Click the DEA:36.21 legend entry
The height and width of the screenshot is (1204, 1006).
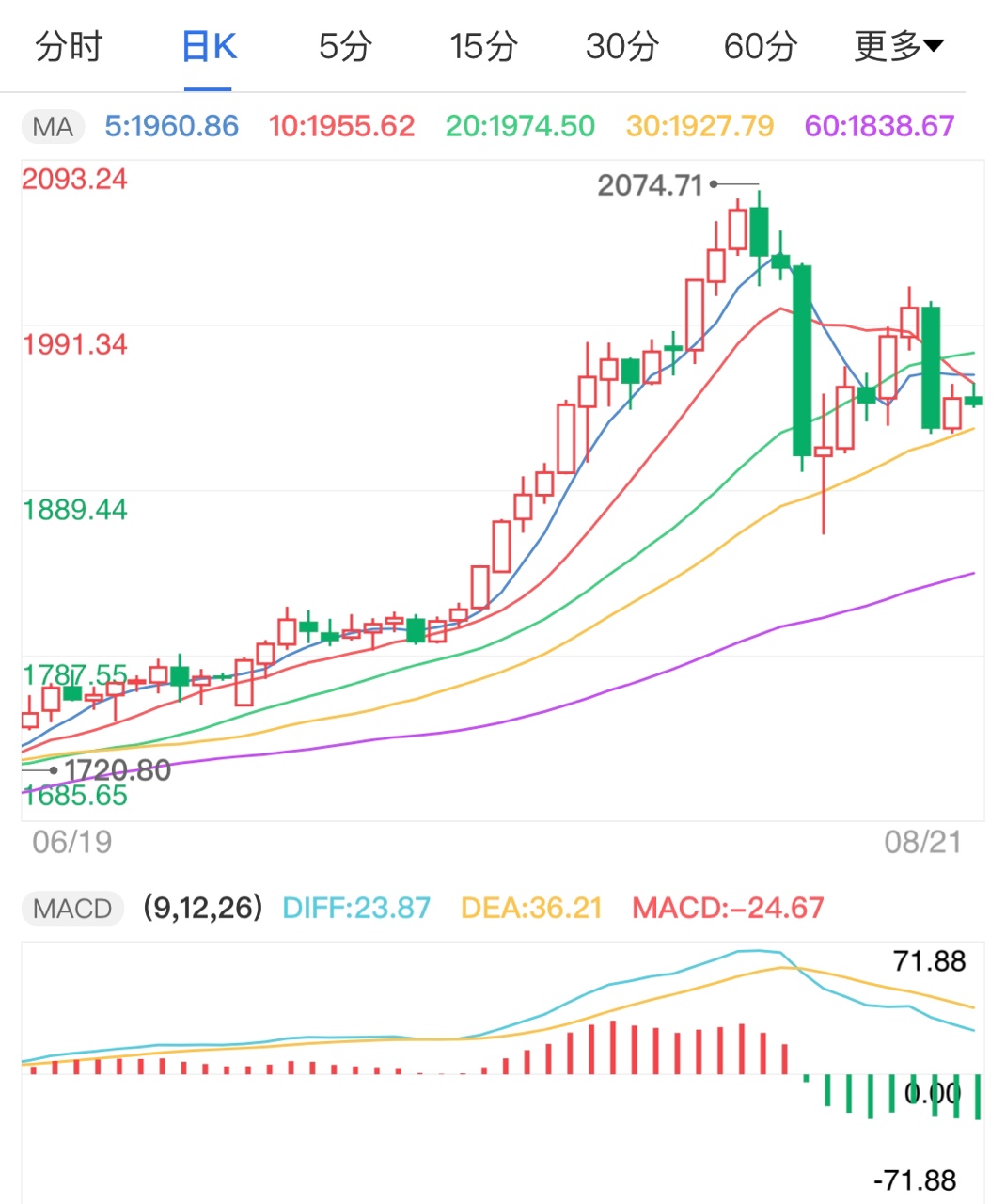(x=530, y=909)
